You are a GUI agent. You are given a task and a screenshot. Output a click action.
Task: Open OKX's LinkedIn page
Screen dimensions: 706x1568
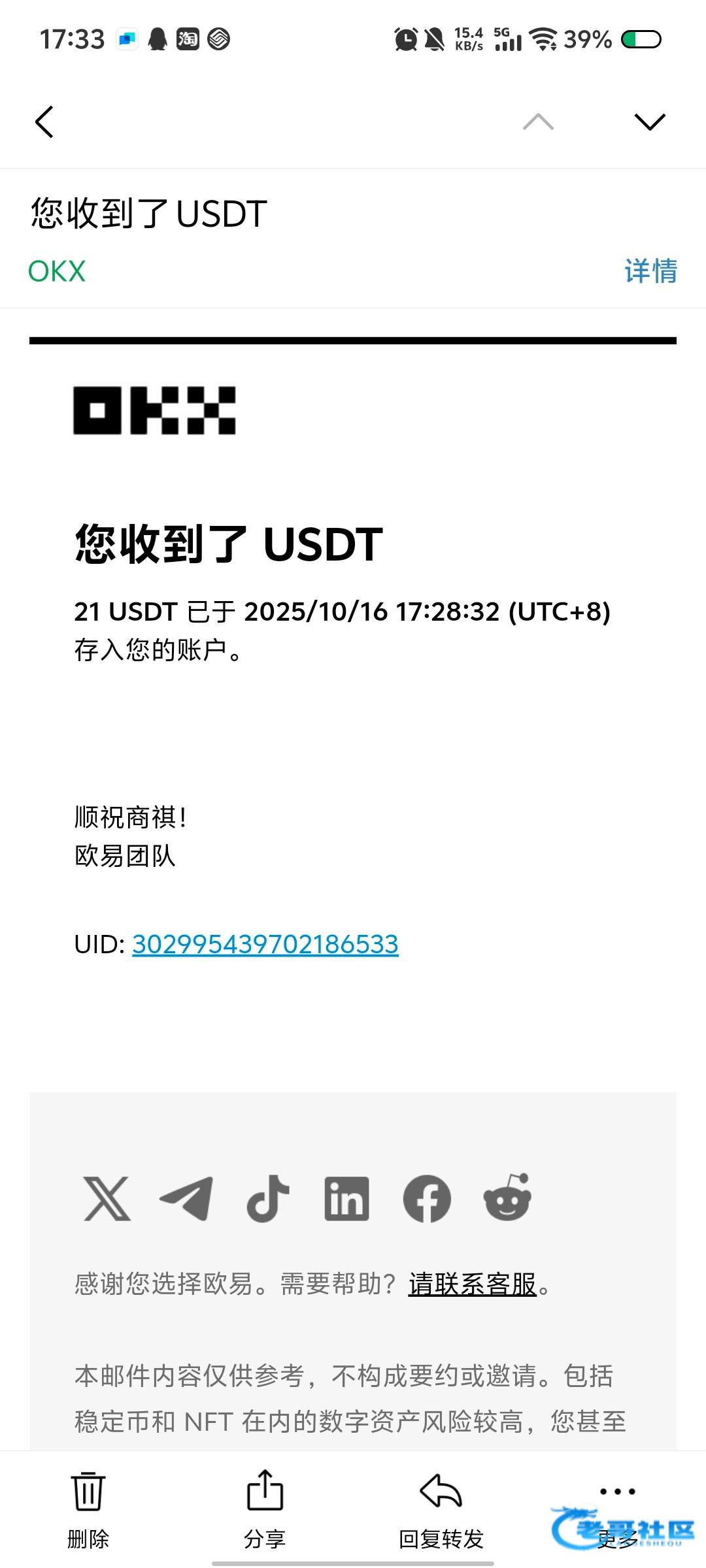coord(346,1199)
